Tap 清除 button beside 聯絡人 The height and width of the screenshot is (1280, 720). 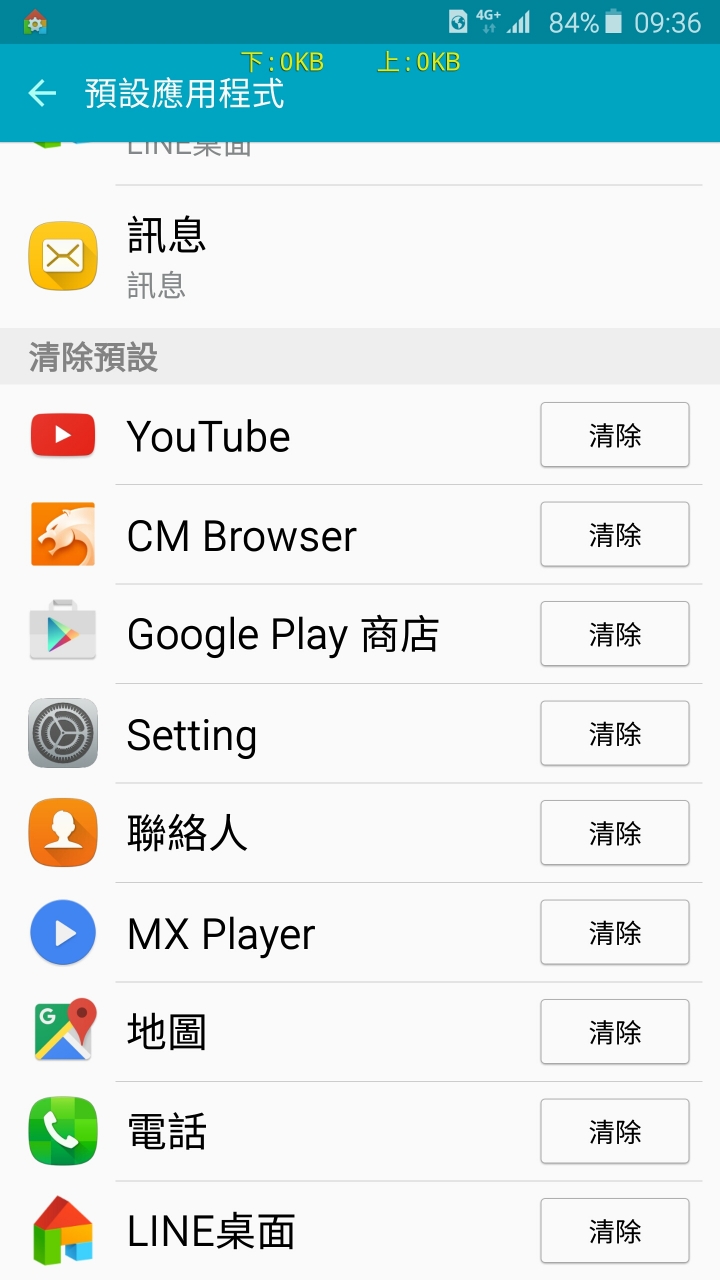click(614, 833)
